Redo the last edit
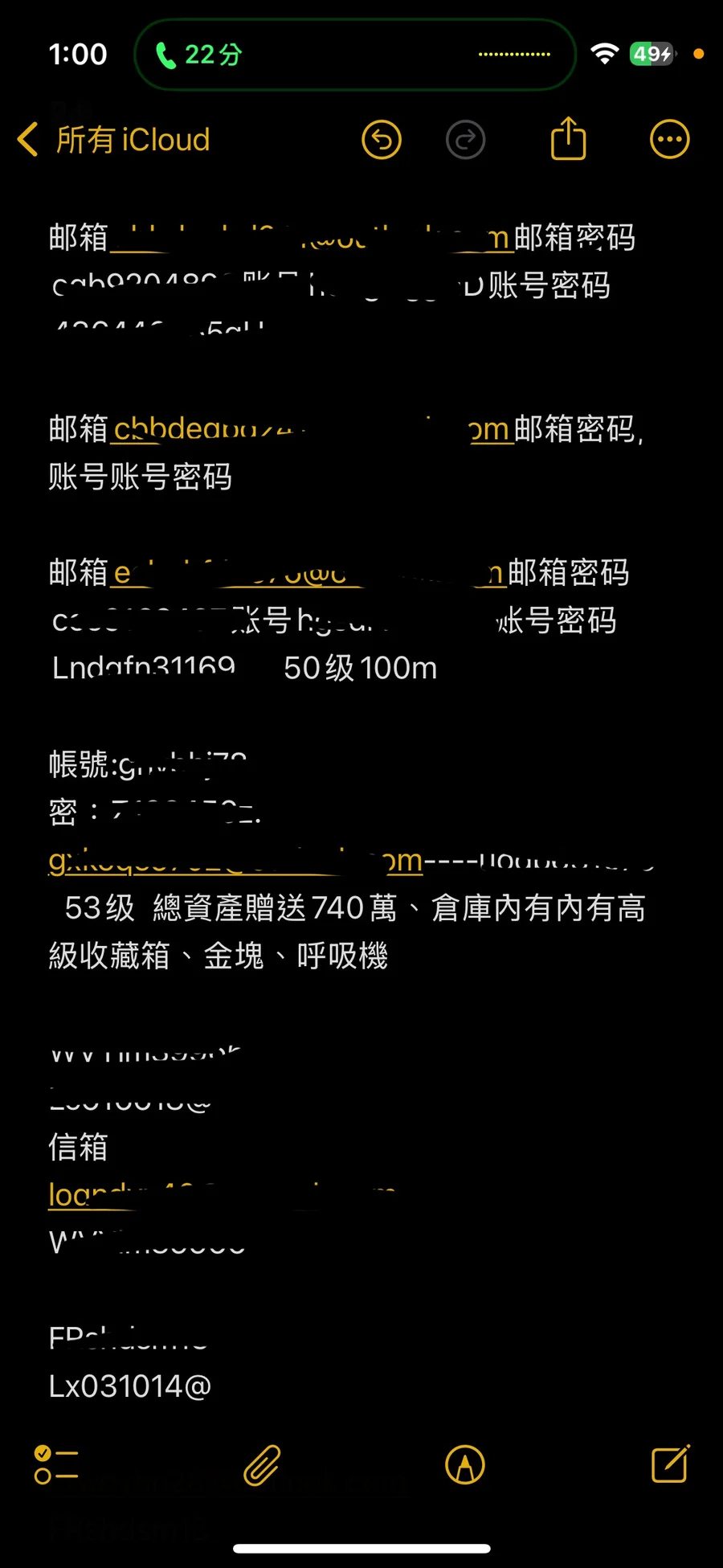 coord(466,141)
